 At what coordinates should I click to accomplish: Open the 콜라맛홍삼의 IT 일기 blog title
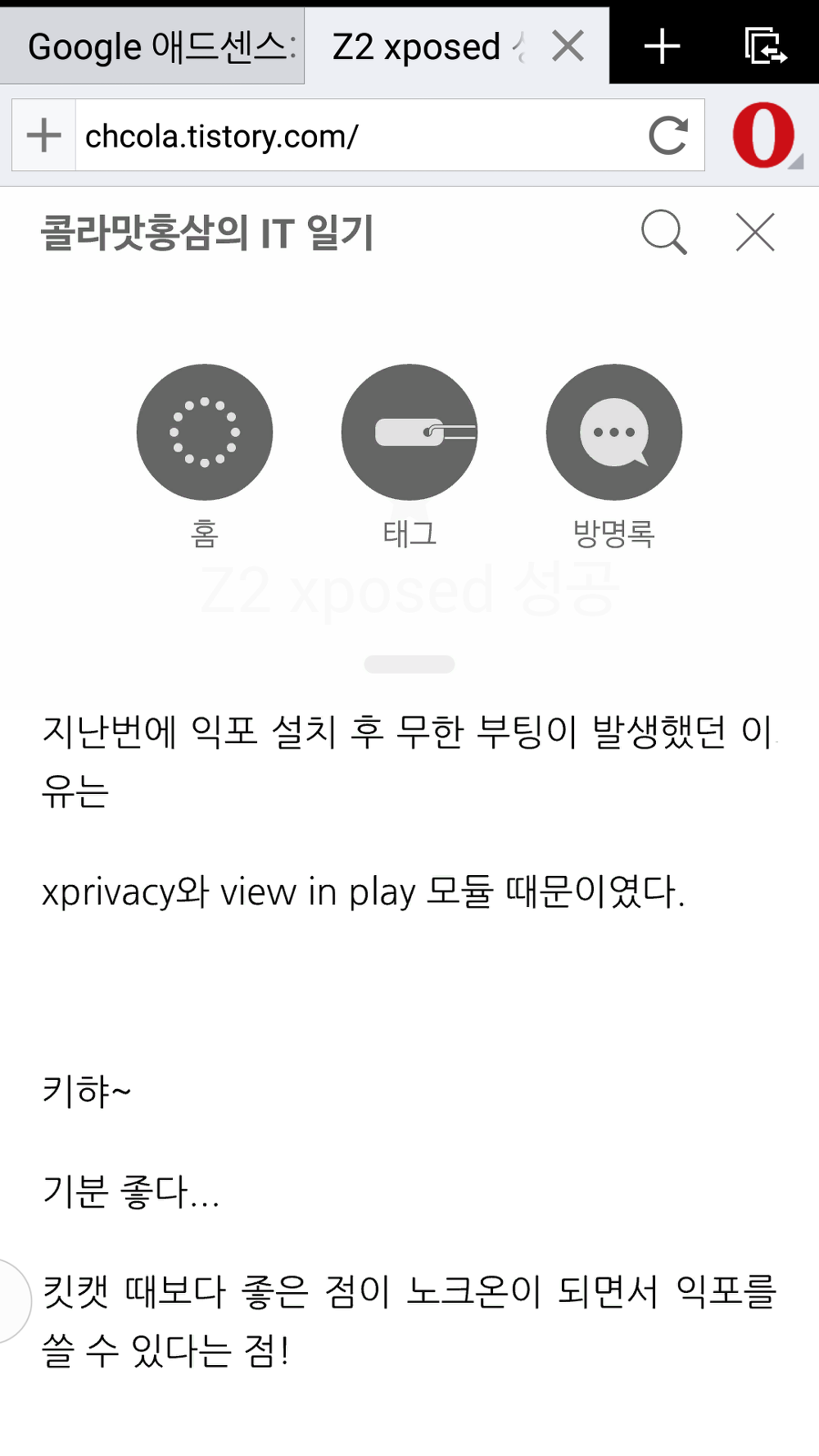(207, 233)
